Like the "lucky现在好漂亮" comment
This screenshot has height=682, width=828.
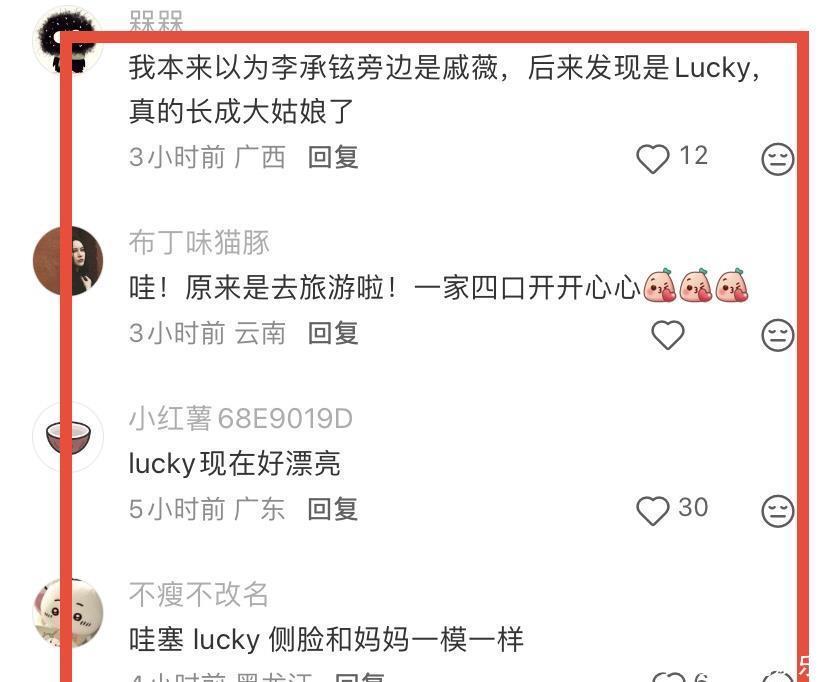[x=653, y=510]
